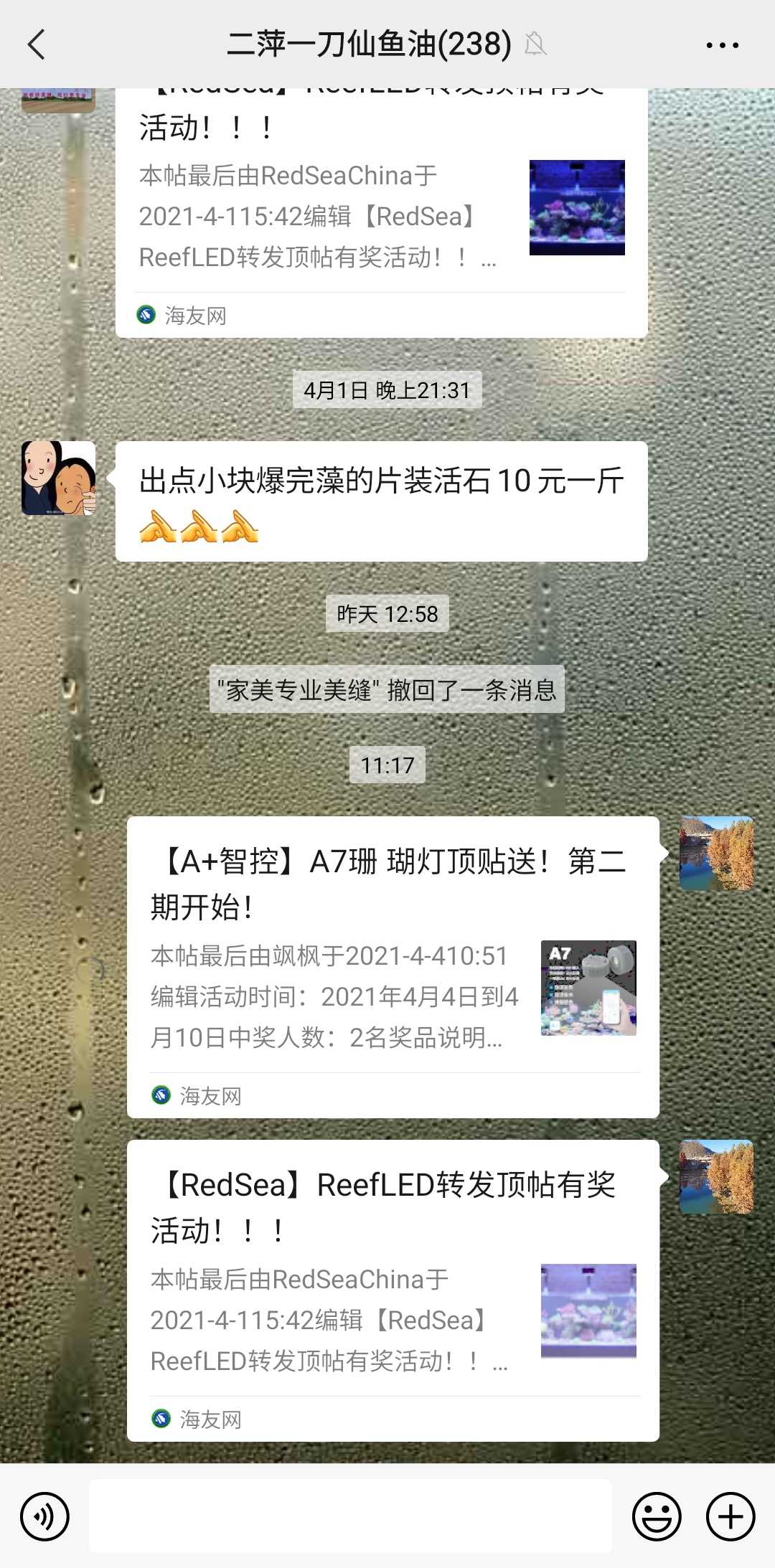Screen dimensions: 775x1568
Task: Open the emoji picker
Action: (656, 1516)
